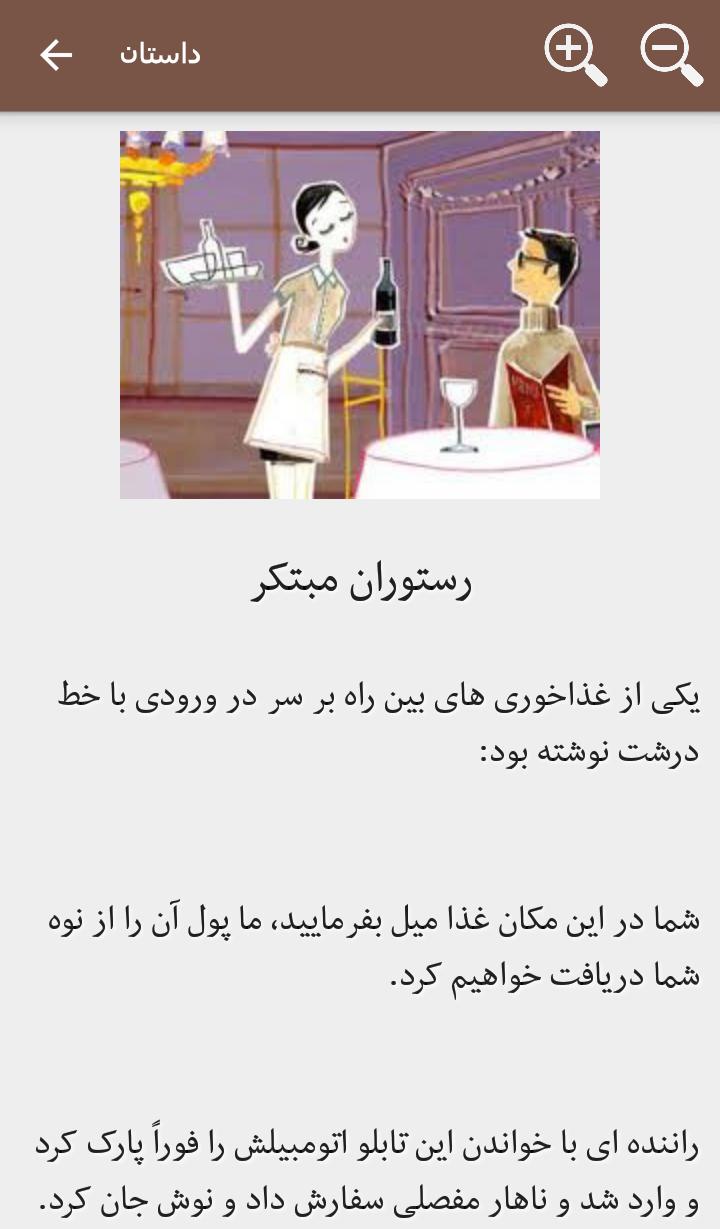This screenshot has height=1229, width=720.
Task: Go back using the arrow icon
Action: (x=56, y=55)
